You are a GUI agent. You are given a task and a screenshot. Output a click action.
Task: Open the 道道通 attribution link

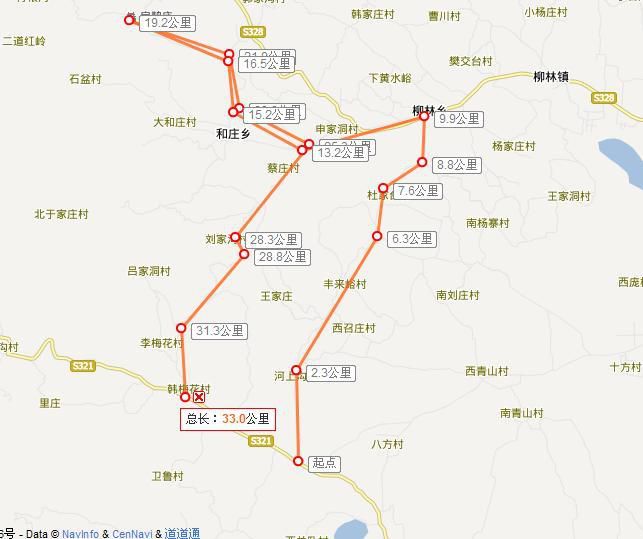click(183, 533)
